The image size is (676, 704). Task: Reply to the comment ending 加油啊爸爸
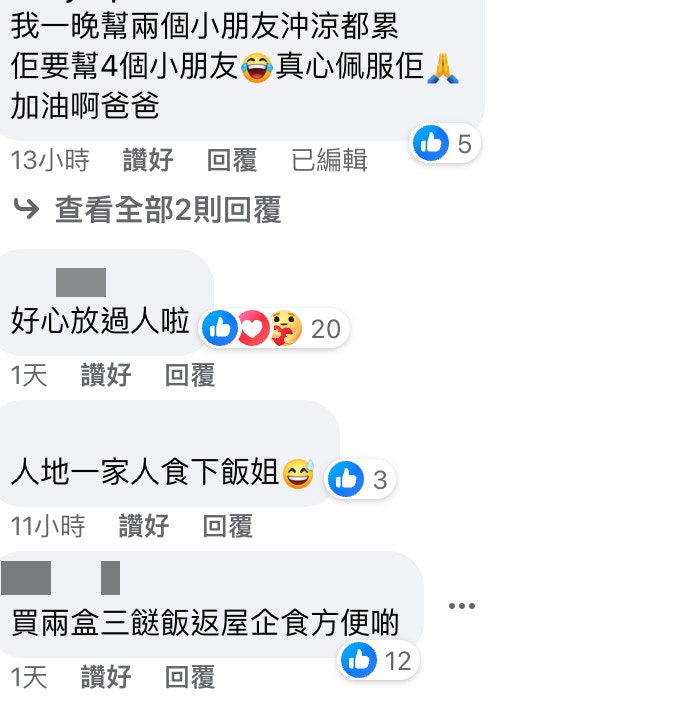[x=232, y=159]
